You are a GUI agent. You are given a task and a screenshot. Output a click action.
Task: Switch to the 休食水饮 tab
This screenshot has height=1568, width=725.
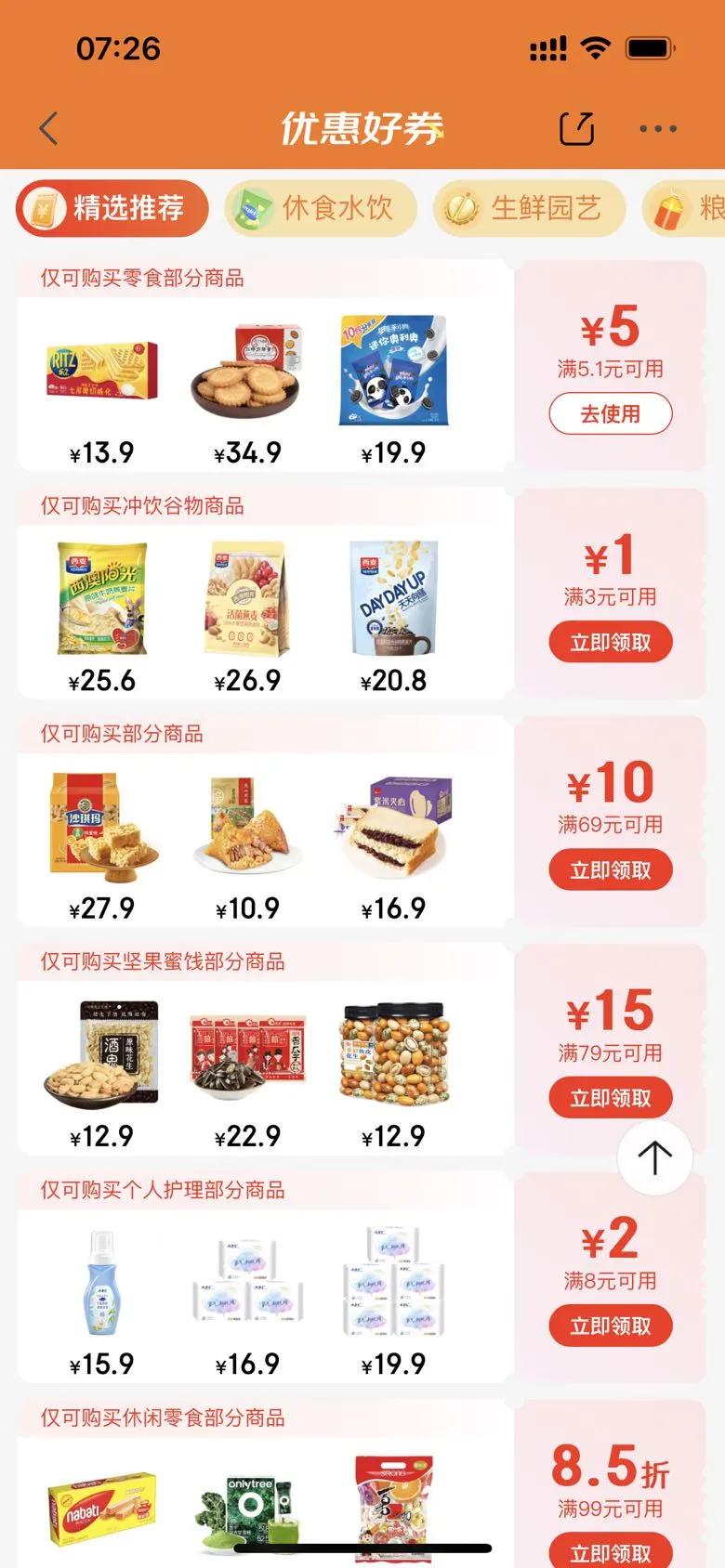point(320,208)
